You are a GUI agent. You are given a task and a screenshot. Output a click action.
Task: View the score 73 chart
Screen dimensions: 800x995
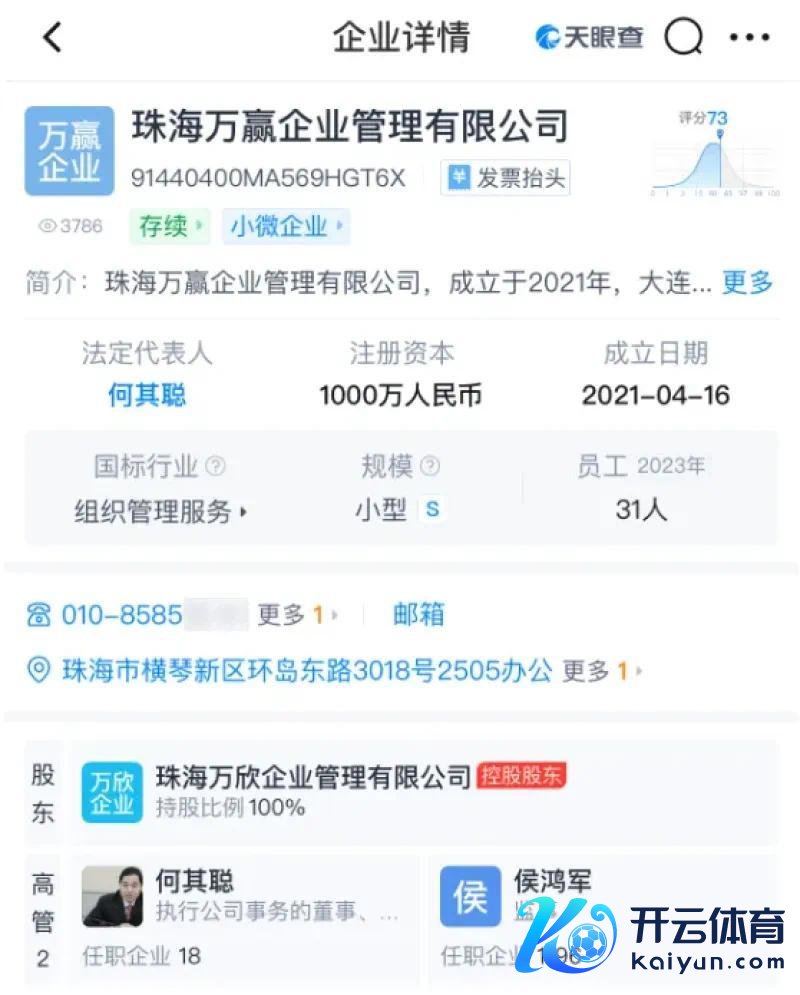click(715, 153)
